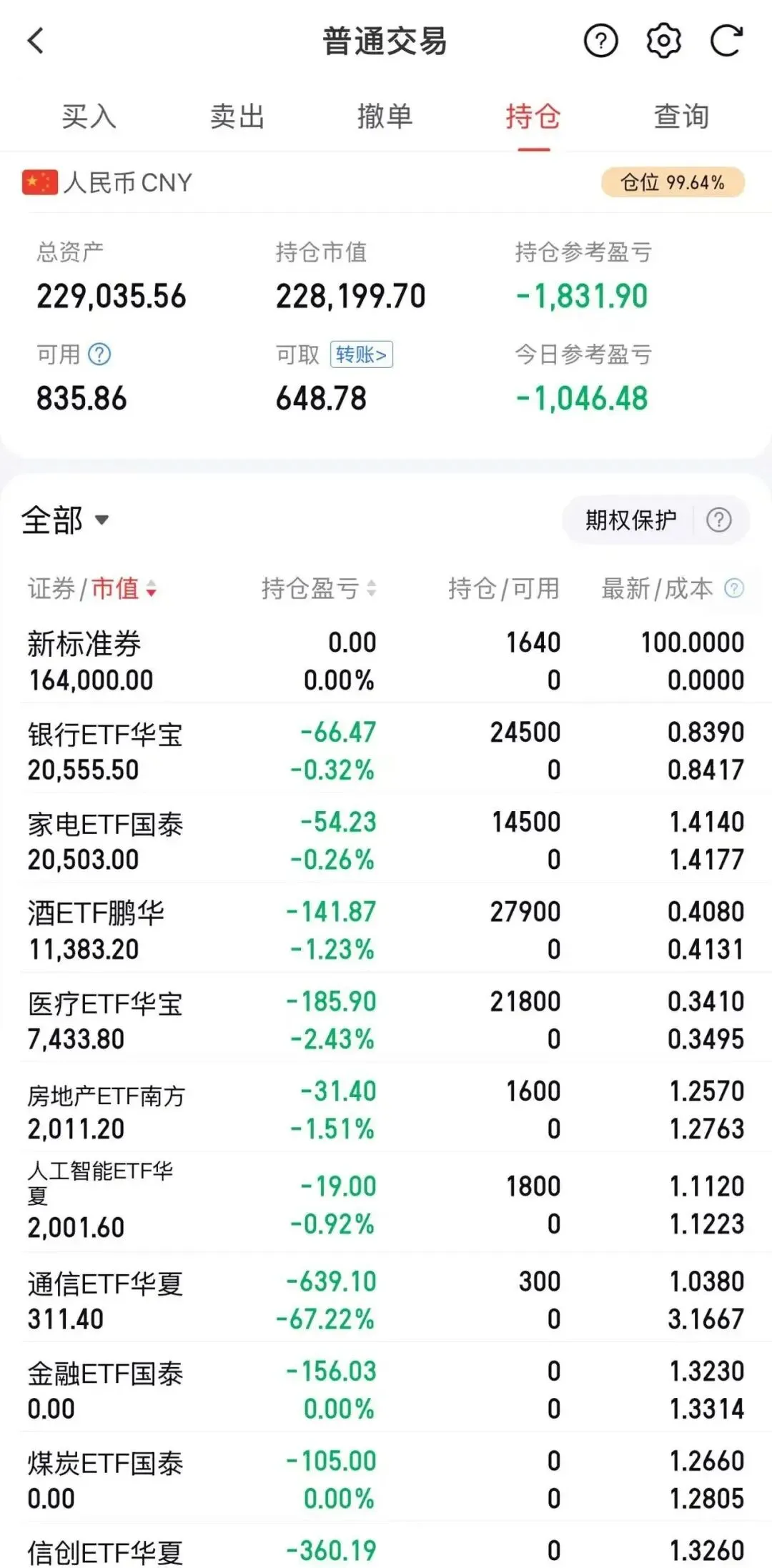This screenshot has width=772, height=1568.
Task: Open the 银行ETF华宝 holding row
Action: pyautogui.click(x=386, y=750)
